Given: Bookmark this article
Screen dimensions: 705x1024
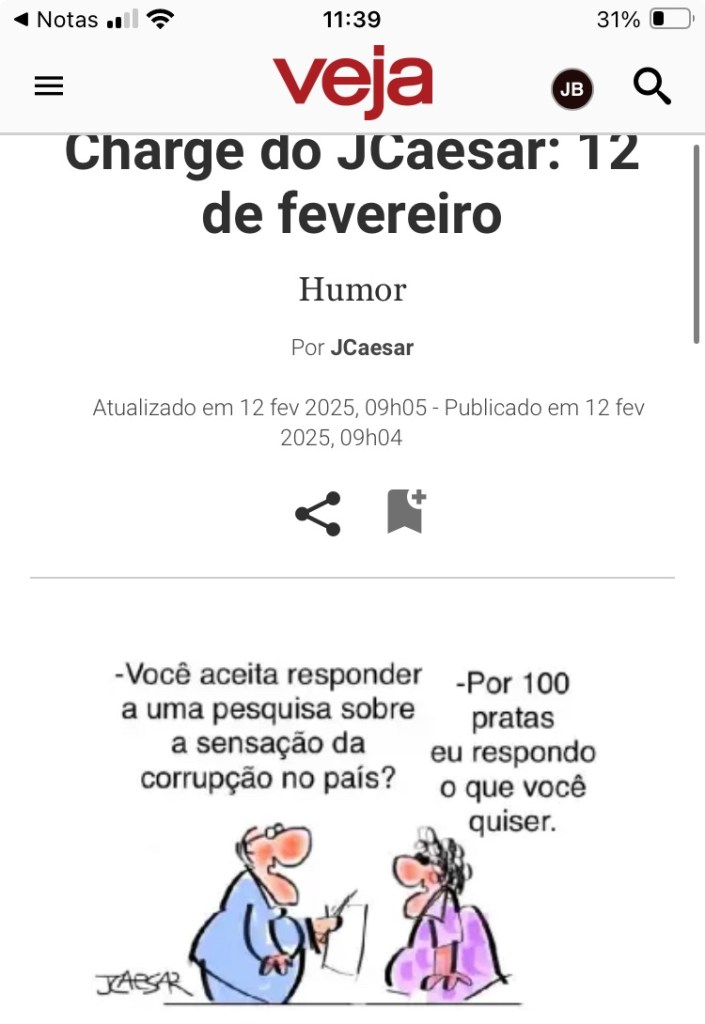Looking at the screenshot, I should tap(406, 512).
